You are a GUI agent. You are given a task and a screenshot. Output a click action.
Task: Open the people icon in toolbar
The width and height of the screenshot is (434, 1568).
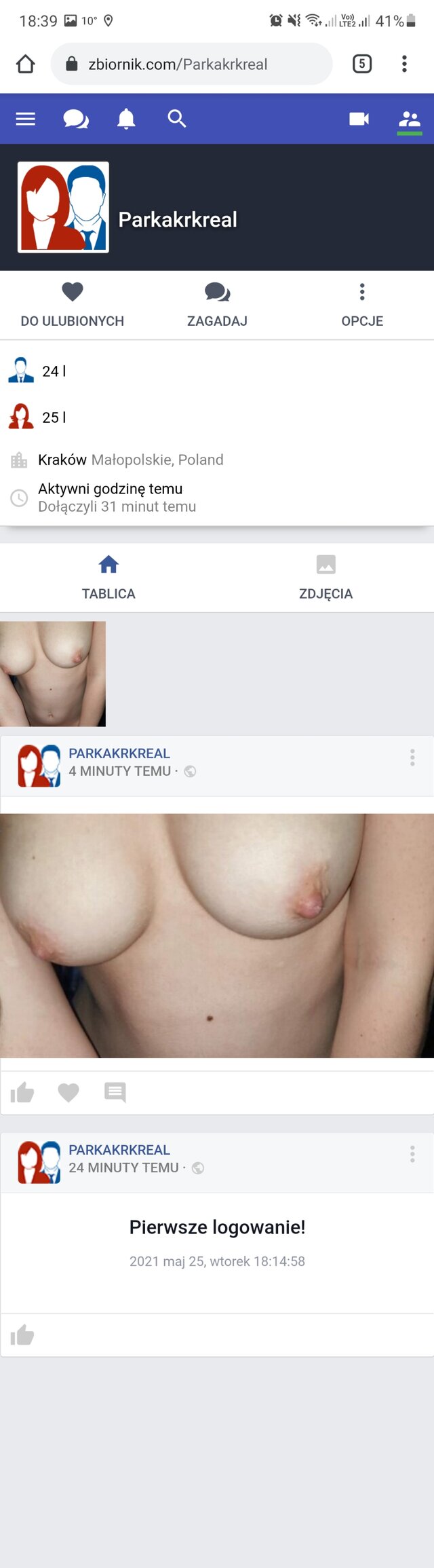[x=409, y=120]
